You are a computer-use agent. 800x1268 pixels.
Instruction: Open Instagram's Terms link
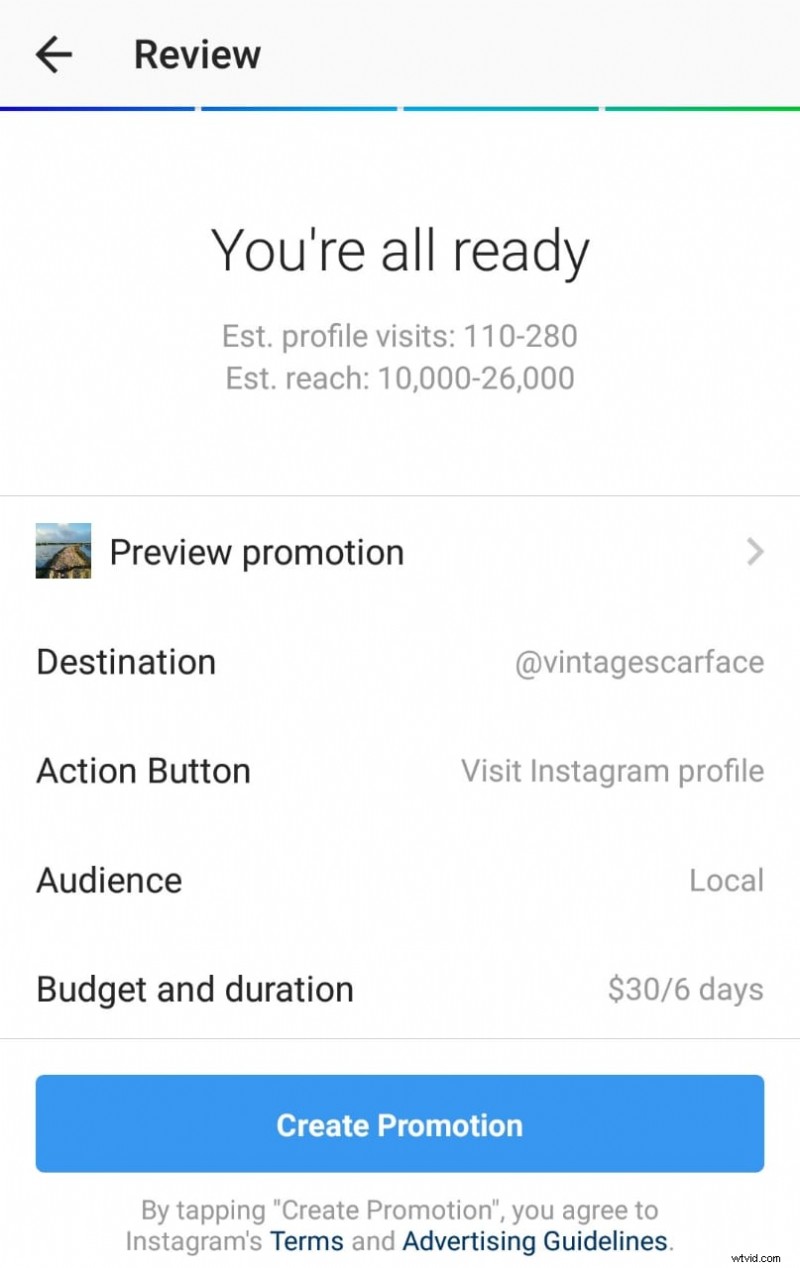pyautogui.click(x=306, y=1240)
